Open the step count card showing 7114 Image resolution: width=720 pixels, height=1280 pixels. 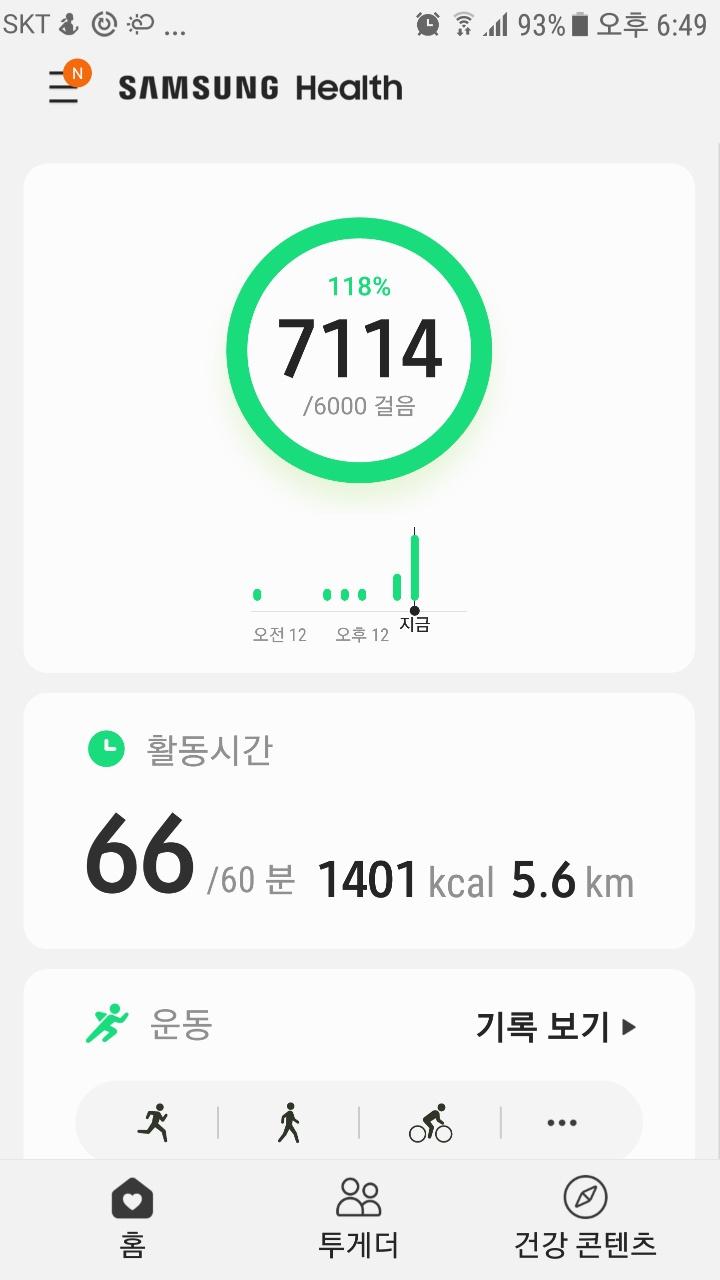pos(359,350)
